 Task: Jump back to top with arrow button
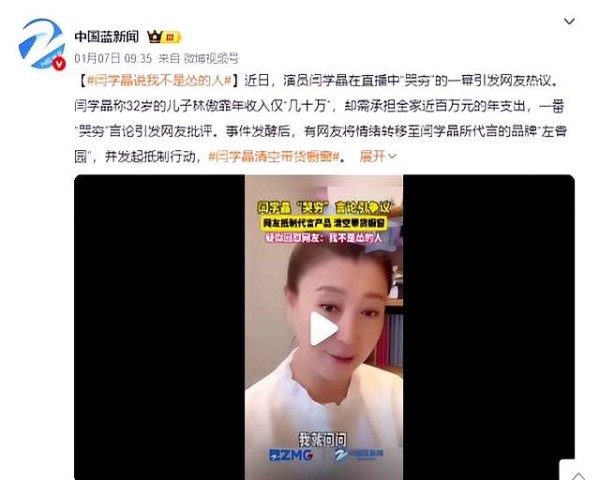578,471
